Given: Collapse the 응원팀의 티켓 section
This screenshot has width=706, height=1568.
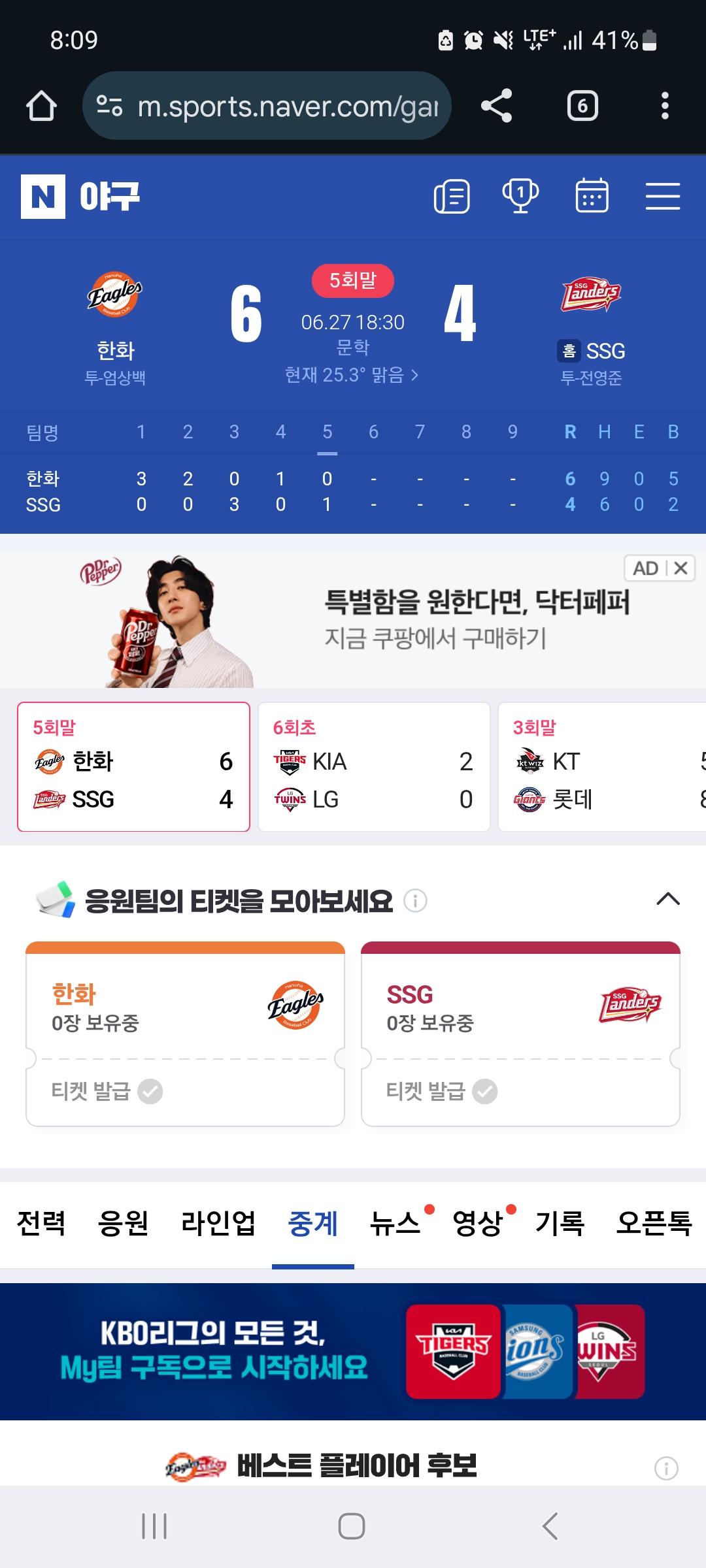Looking at the screenshot, I should pyautogui.click(x=668, y=900).
